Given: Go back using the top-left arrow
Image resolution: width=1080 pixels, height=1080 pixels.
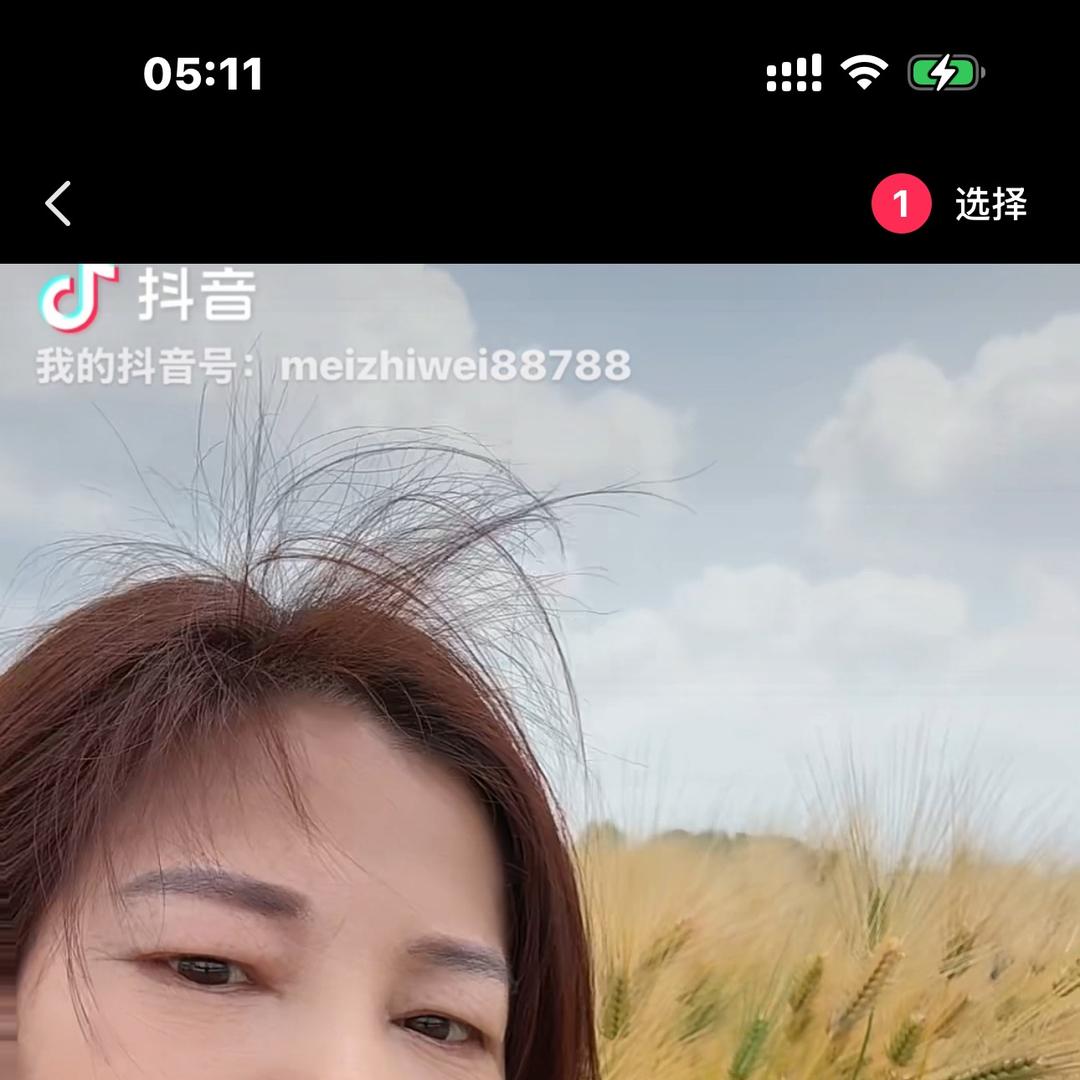Looking at the screenshot, I should coord(58,204).
